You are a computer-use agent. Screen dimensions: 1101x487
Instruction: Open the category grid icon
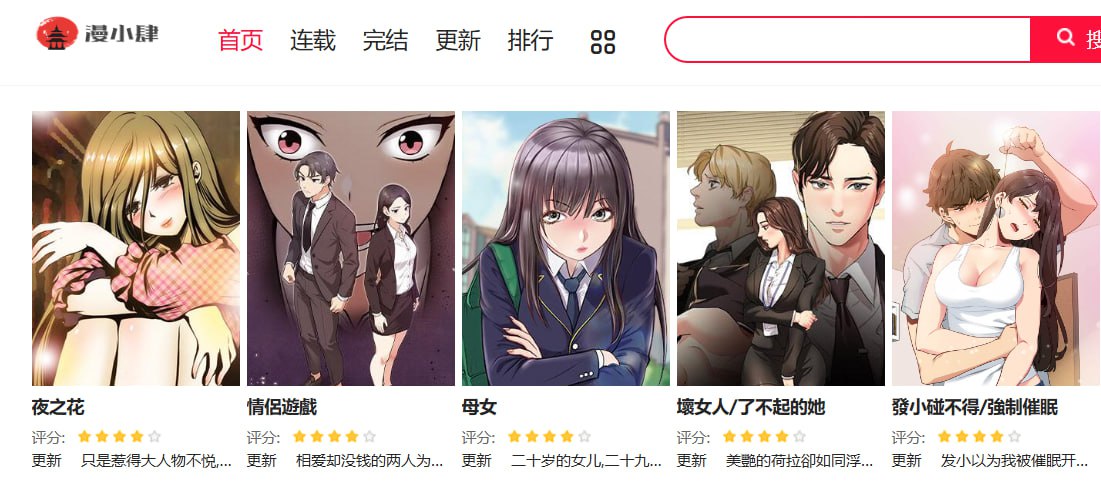603,42
